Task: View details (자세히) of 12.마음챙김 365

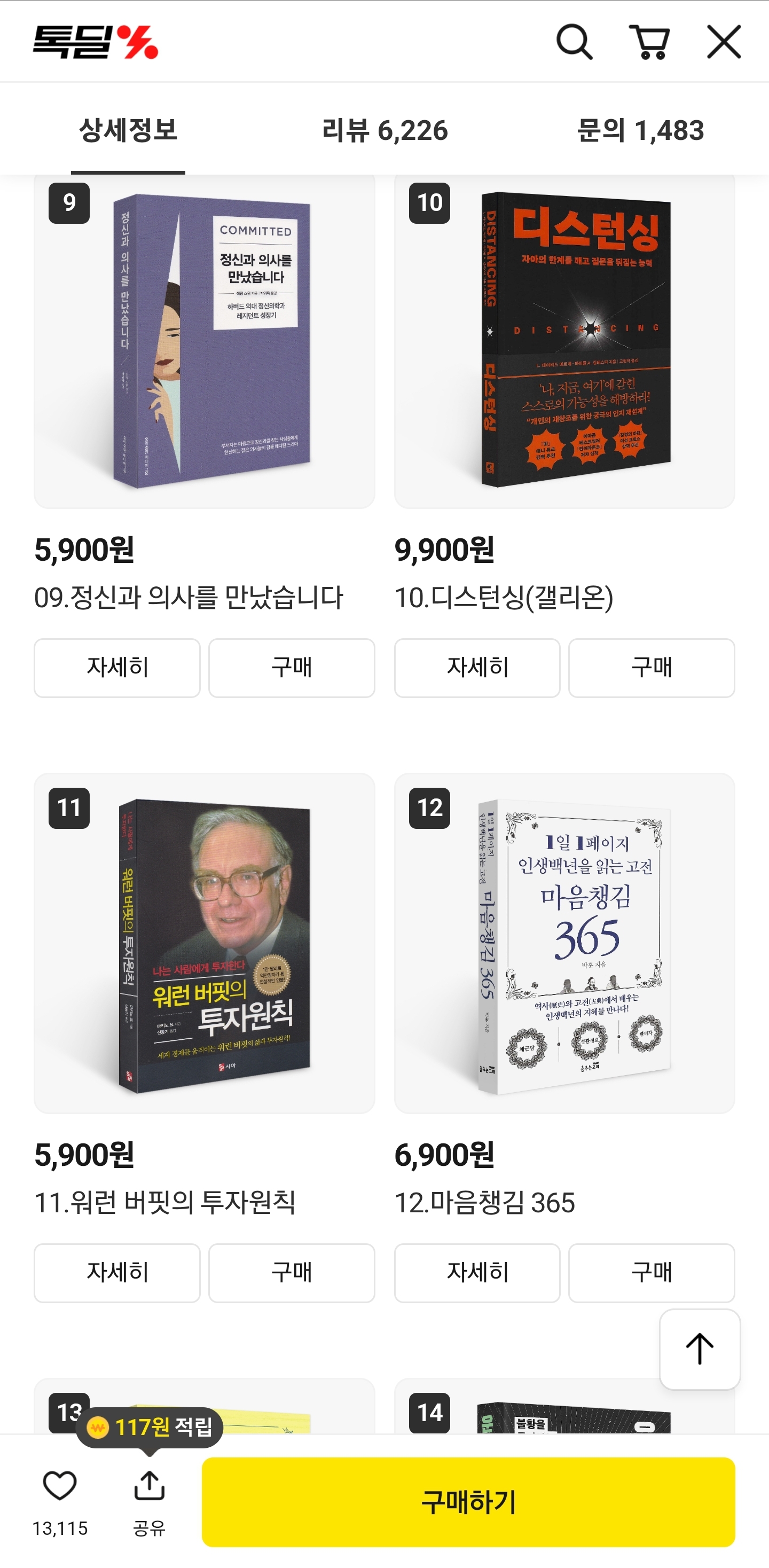Action: click(477, 1273)
